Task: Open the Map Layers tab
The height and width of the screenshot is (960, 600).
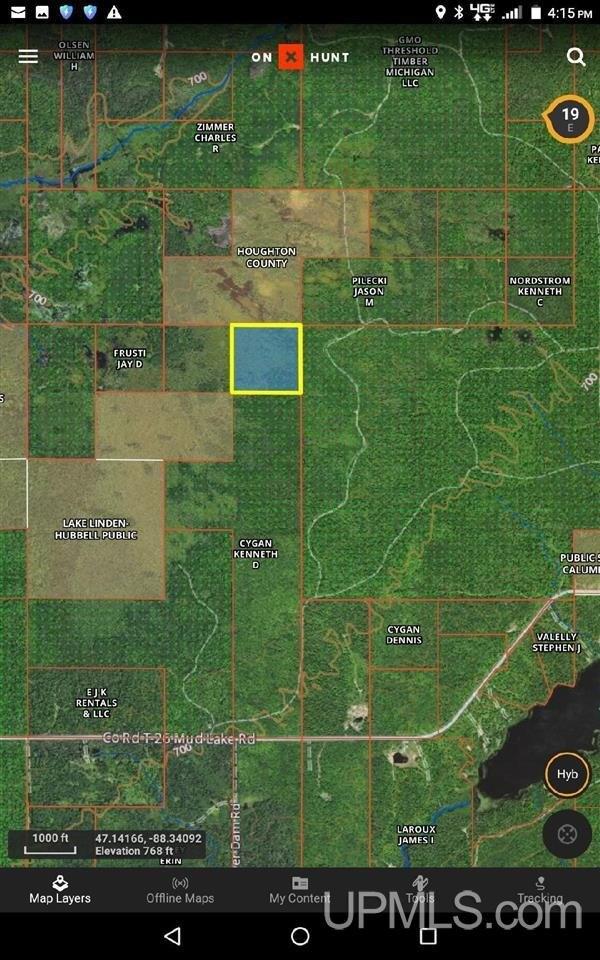Action: (x=60, y=889)
